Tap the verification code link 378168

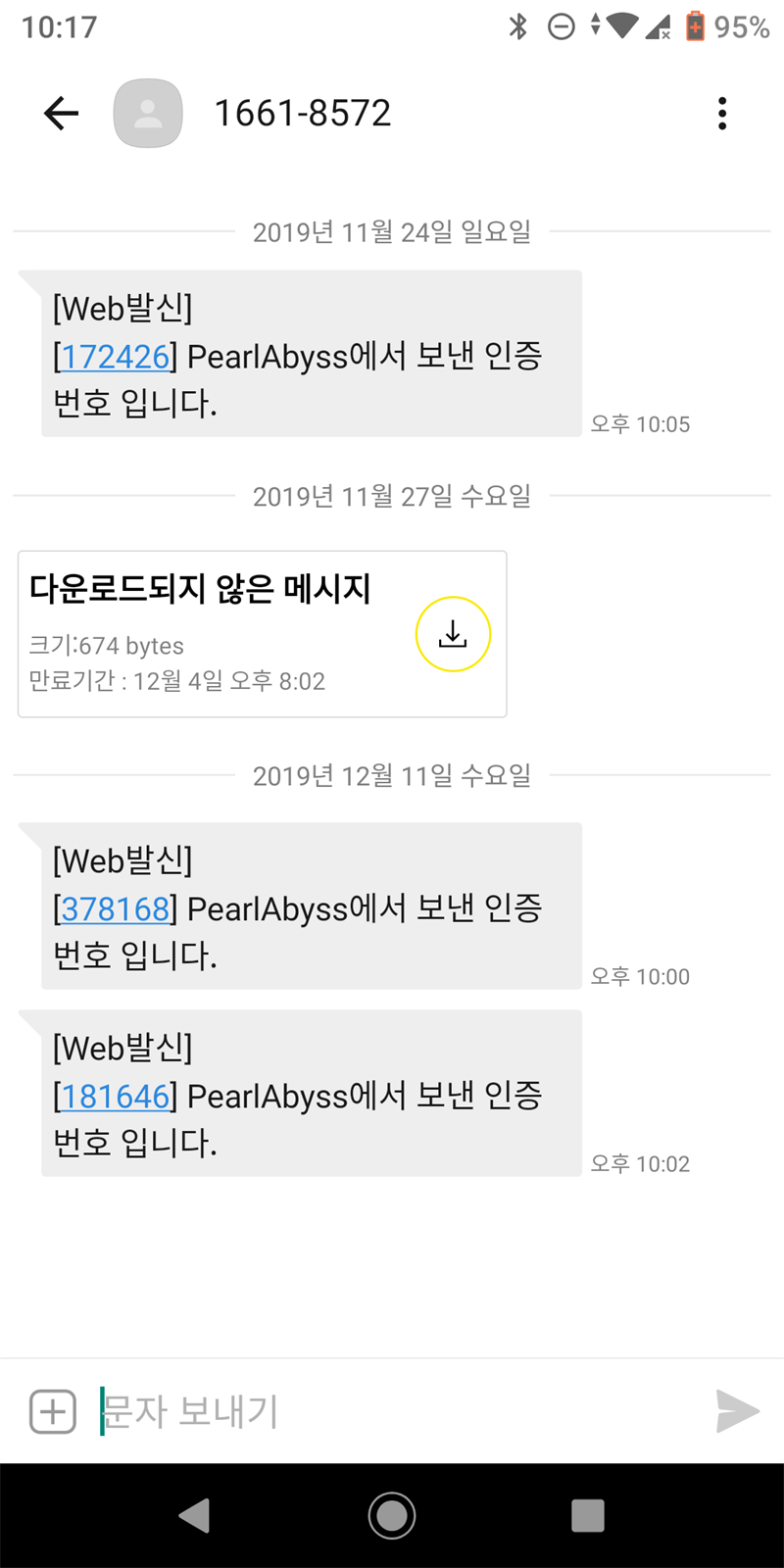coord(116,909)
